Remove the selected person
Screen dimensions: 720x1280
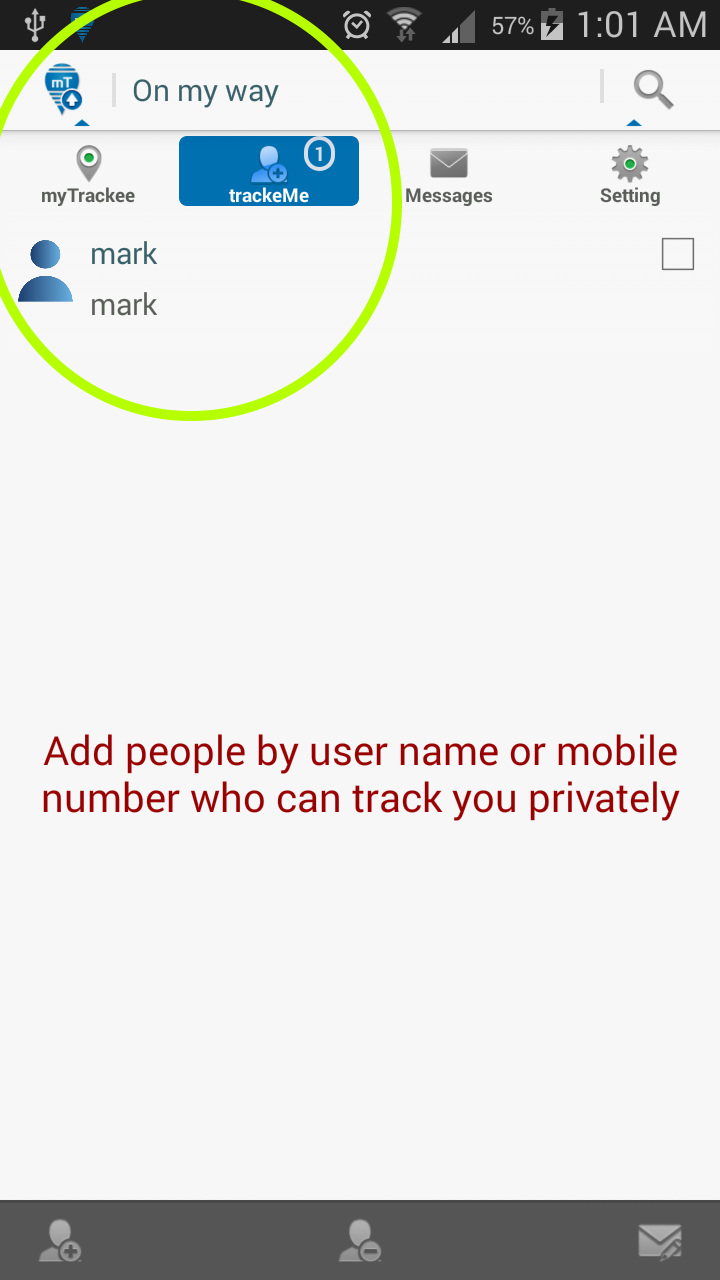359,1241
